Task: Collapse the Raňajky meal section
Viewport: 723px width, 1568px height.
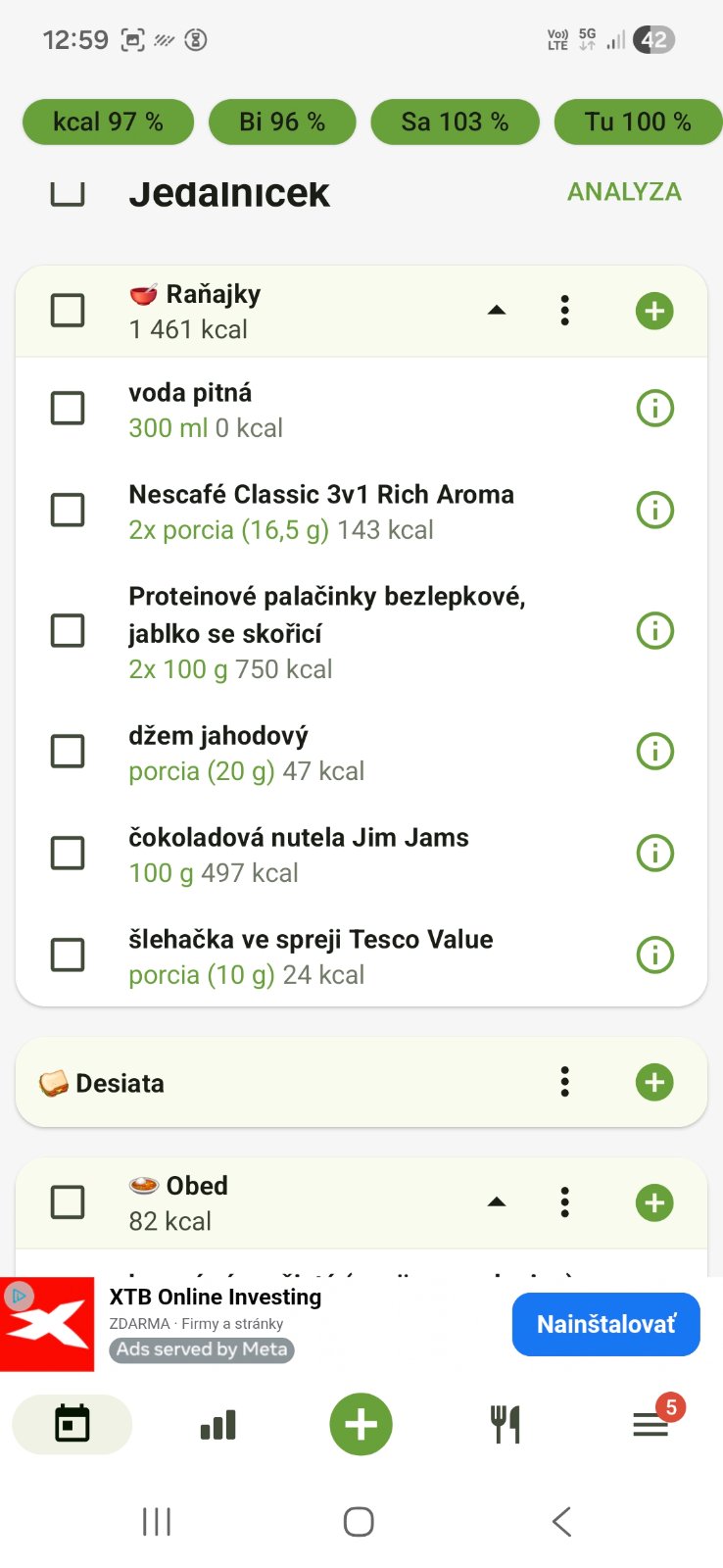Action: [497, 311]
